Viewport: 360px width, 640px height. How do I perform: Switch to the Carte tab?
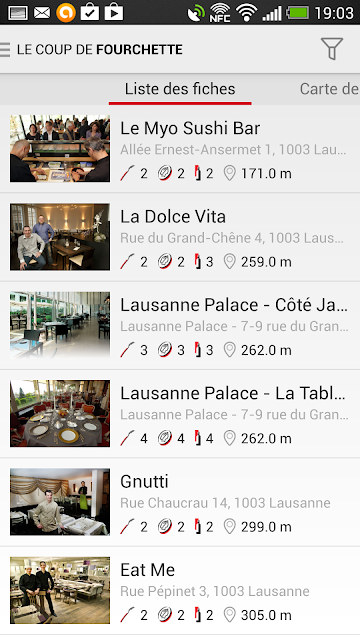(329, 89)
